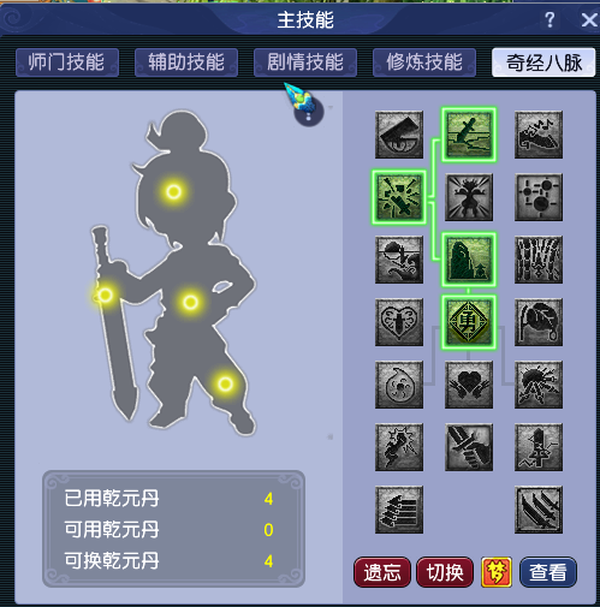
Task: Tap the 查看 button
Action: click(x=548, y=572)
